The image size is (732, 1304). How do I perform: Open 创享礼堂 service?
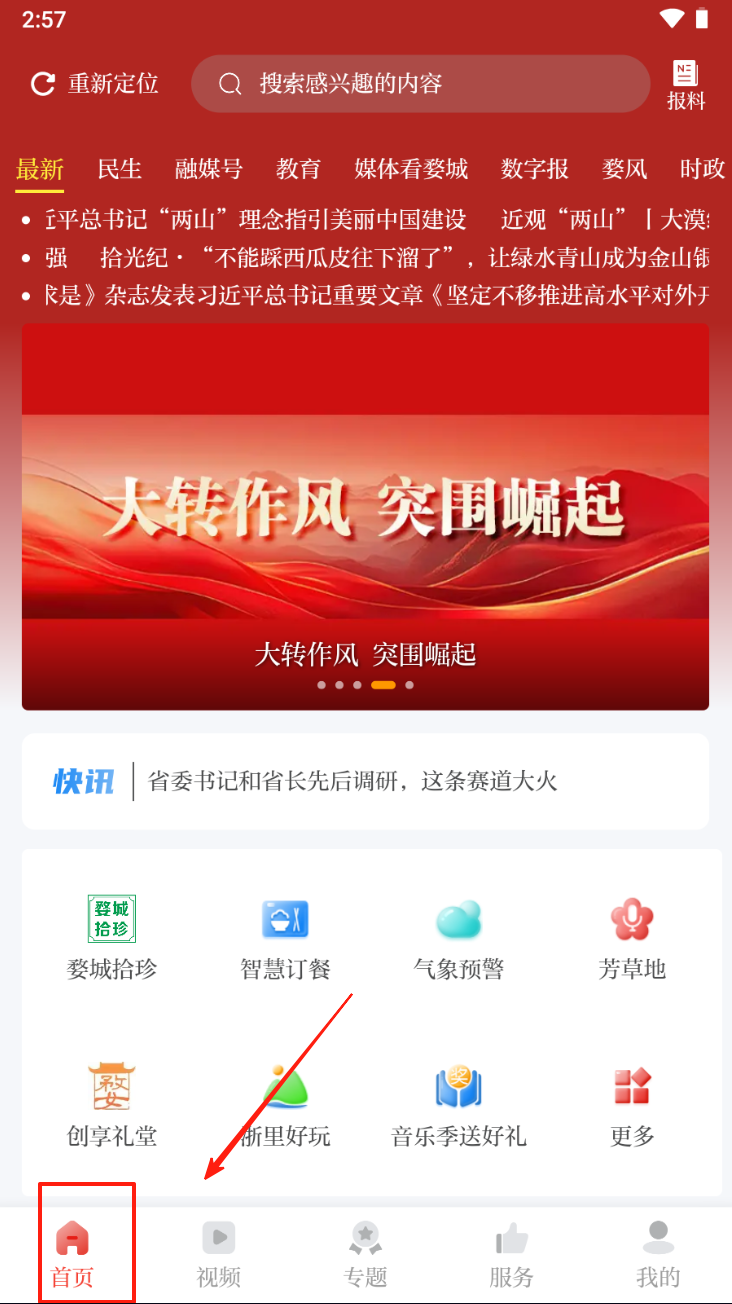coord(112,1105)
